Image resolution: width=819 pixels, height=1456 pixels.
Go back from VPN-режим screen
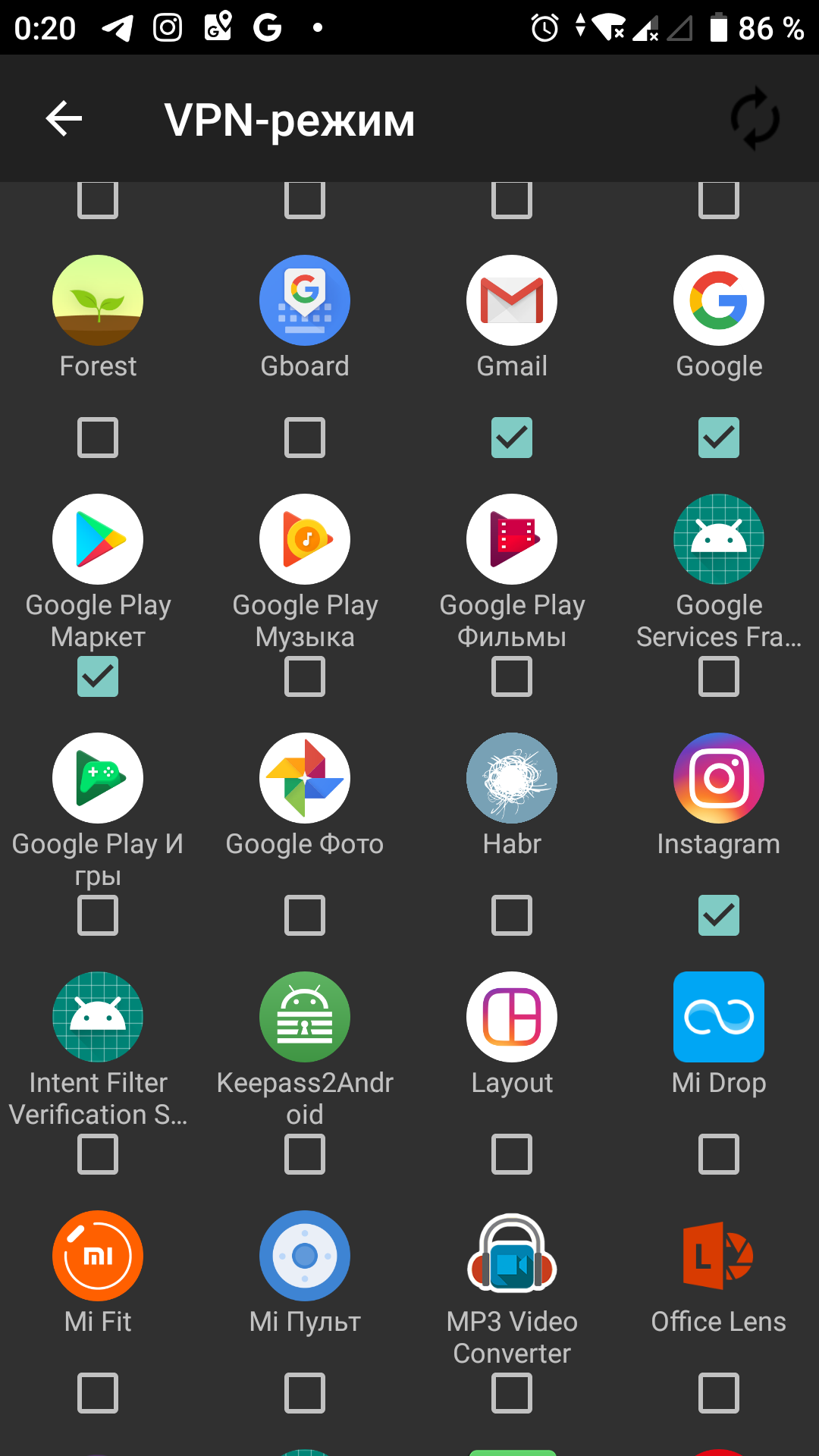click(64, 119)
